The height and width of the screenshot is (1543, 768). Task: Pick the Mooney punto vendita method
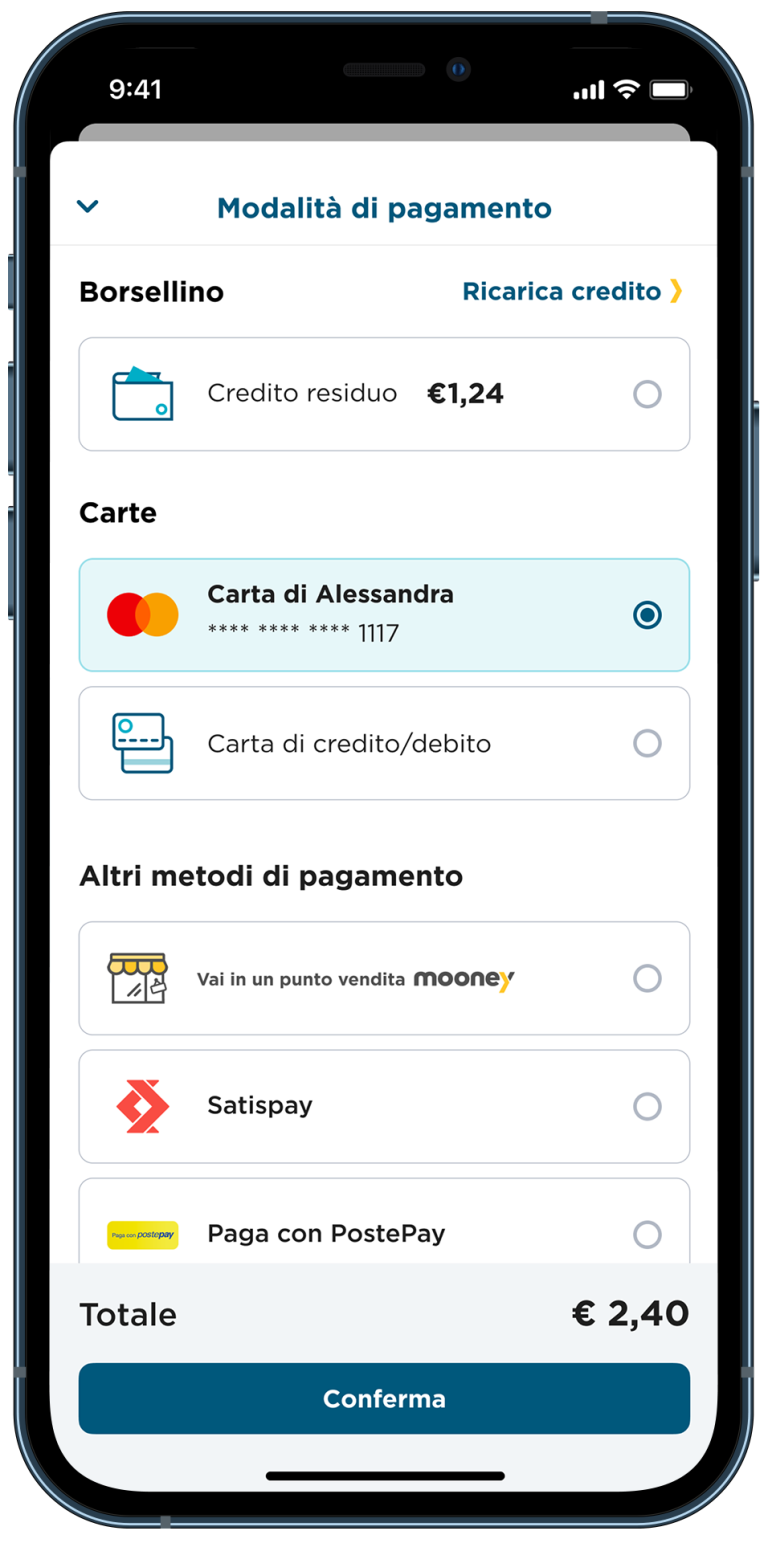384,978
